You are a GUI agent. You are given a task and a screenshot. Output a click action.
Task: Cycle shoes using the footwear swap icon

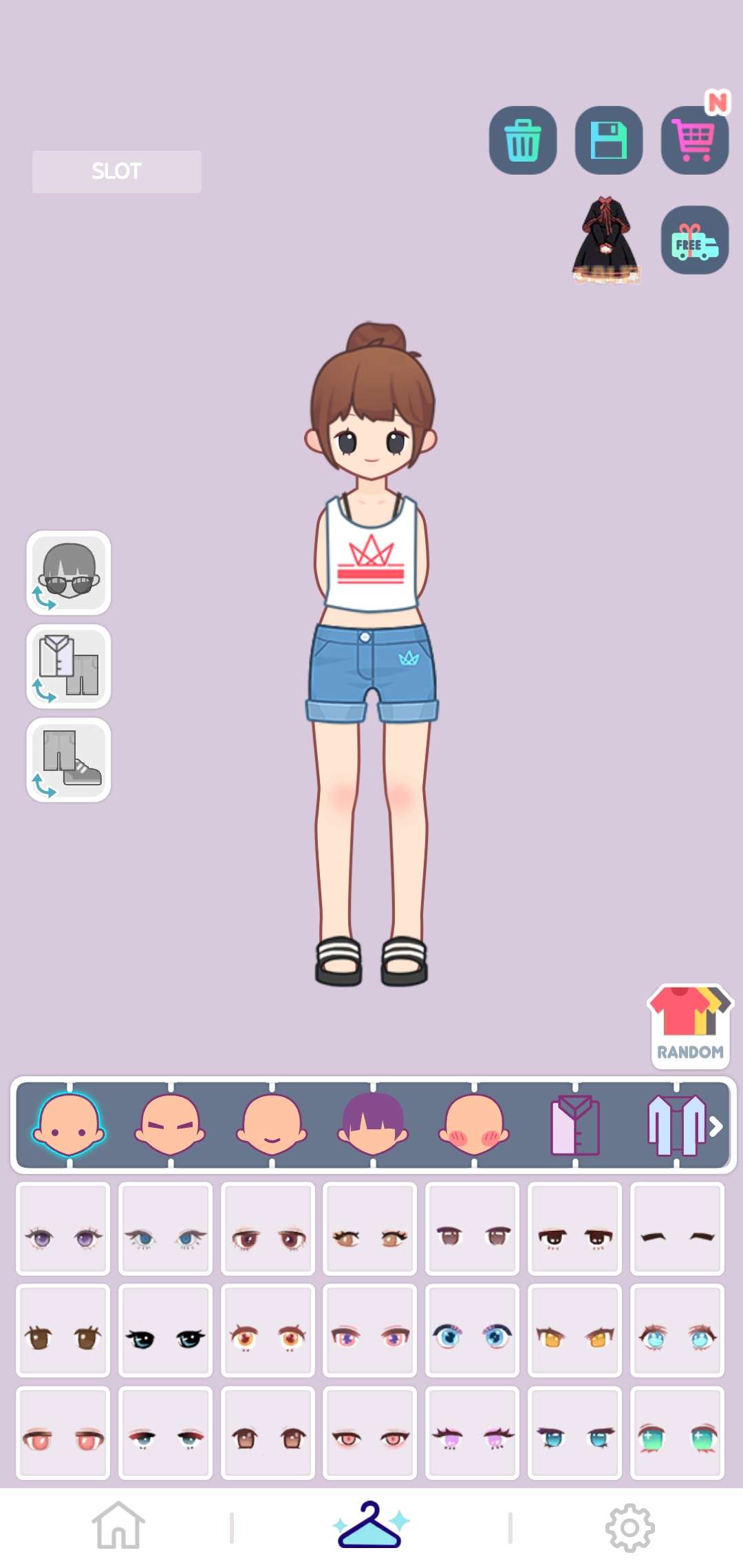click(x=68, y=759)
